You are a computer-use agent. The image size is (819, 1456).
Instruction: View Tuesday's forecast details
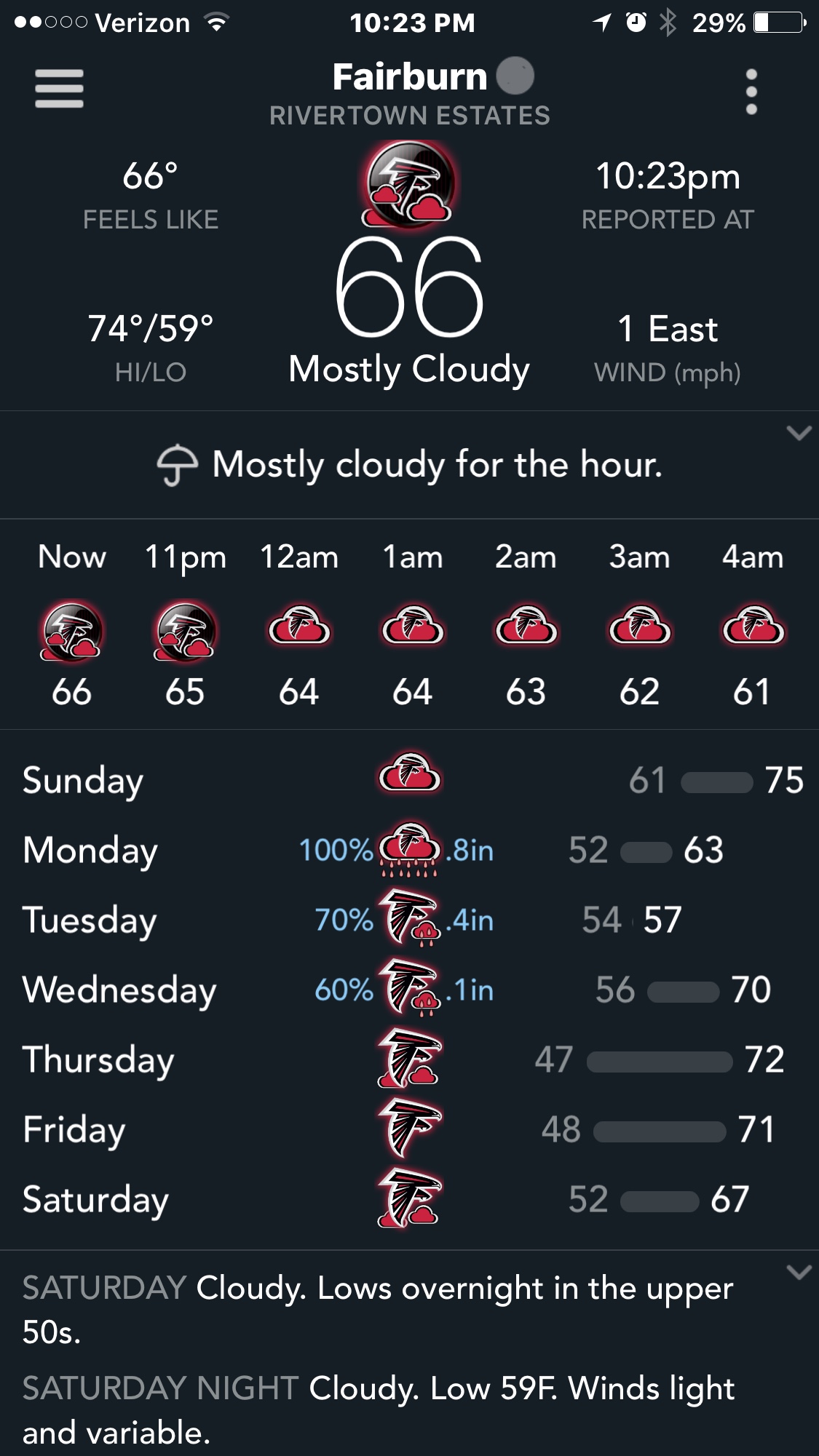409,920
